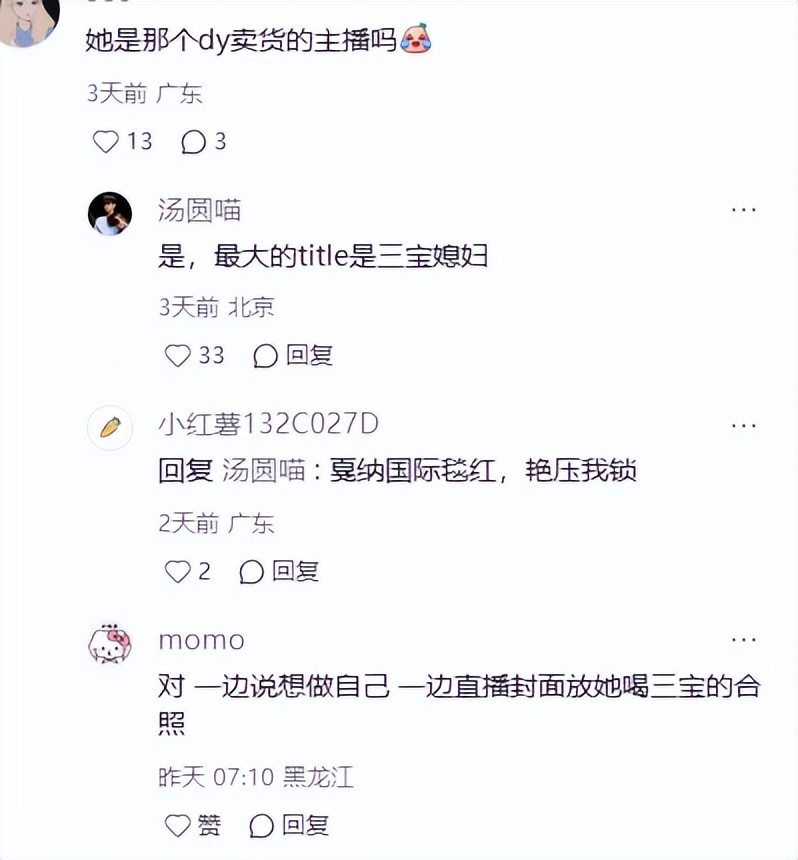Open momo's profile avatar
Viewport: 798px width, 860px height.
tap(110, 643)
